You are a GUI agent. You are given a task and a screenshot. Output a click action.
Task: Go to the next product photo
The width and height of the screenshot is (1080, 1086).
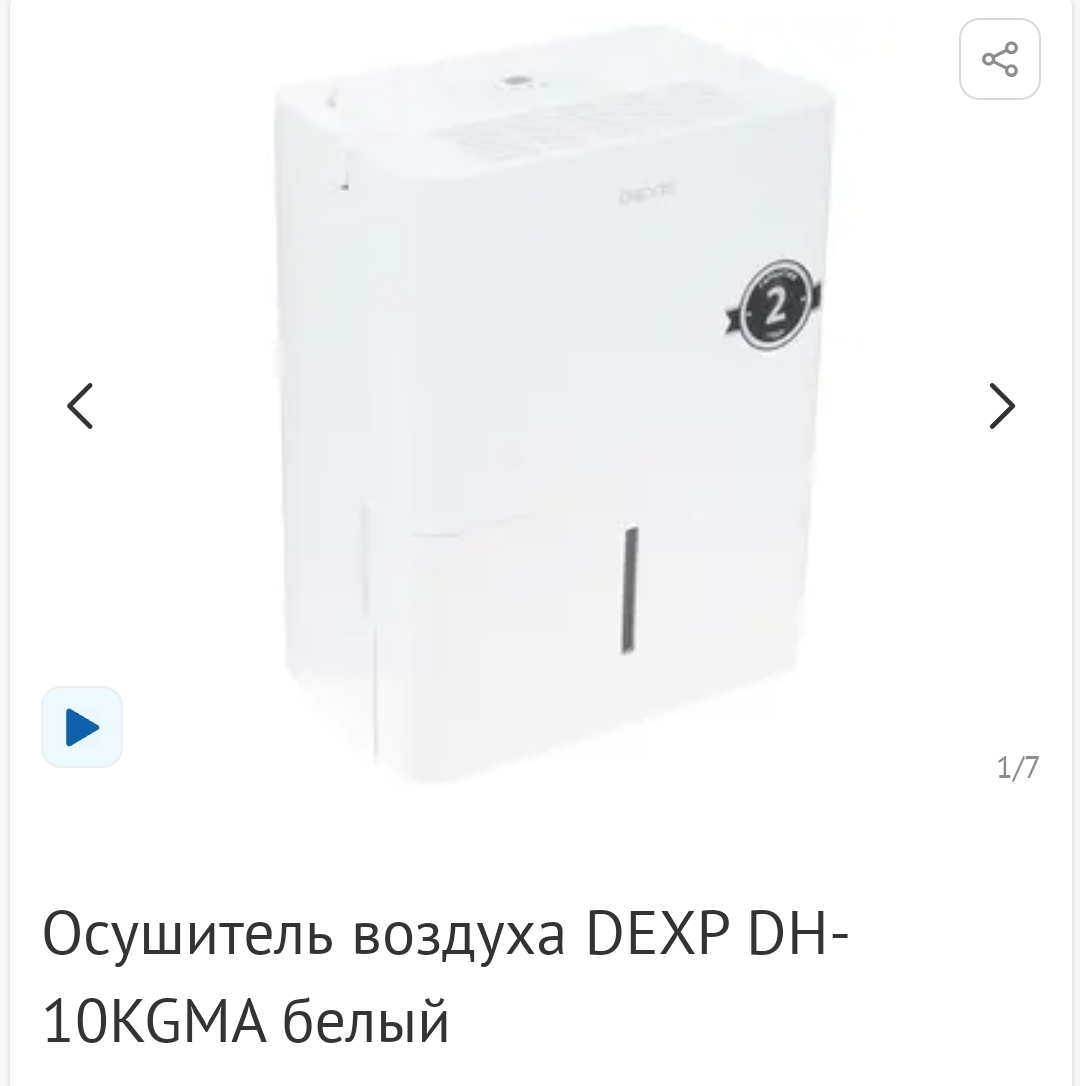click(x=1001, y=406)
